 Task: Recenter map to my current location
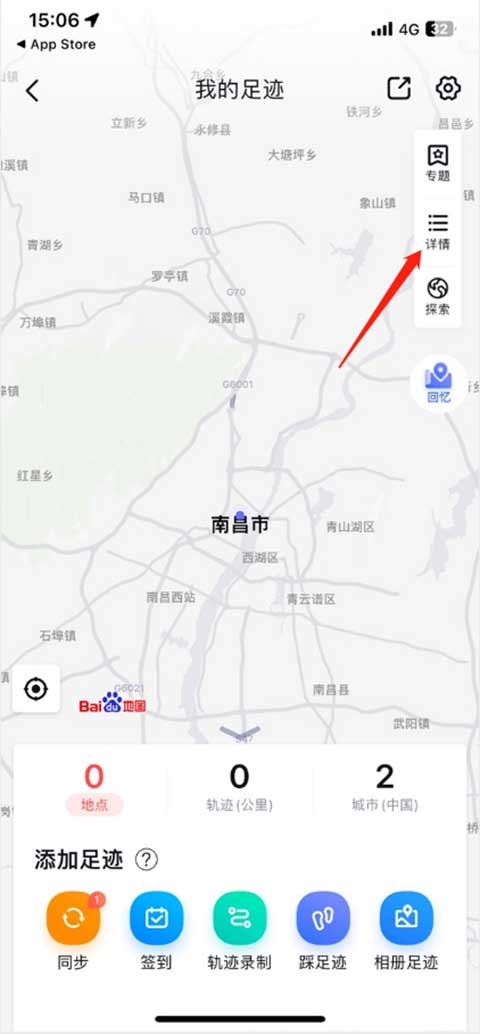(x=36, y=689)
